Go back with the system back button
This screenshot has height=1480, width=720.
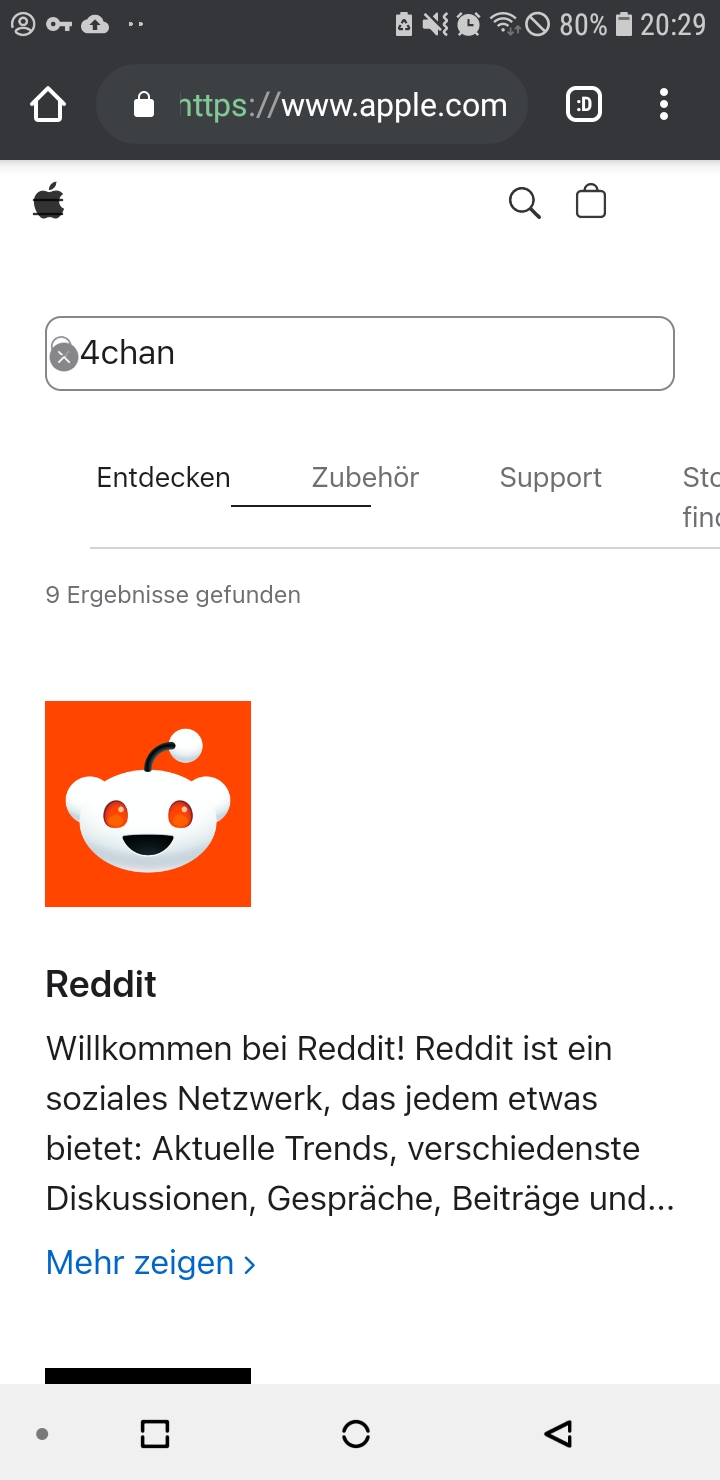point(558,1434)
